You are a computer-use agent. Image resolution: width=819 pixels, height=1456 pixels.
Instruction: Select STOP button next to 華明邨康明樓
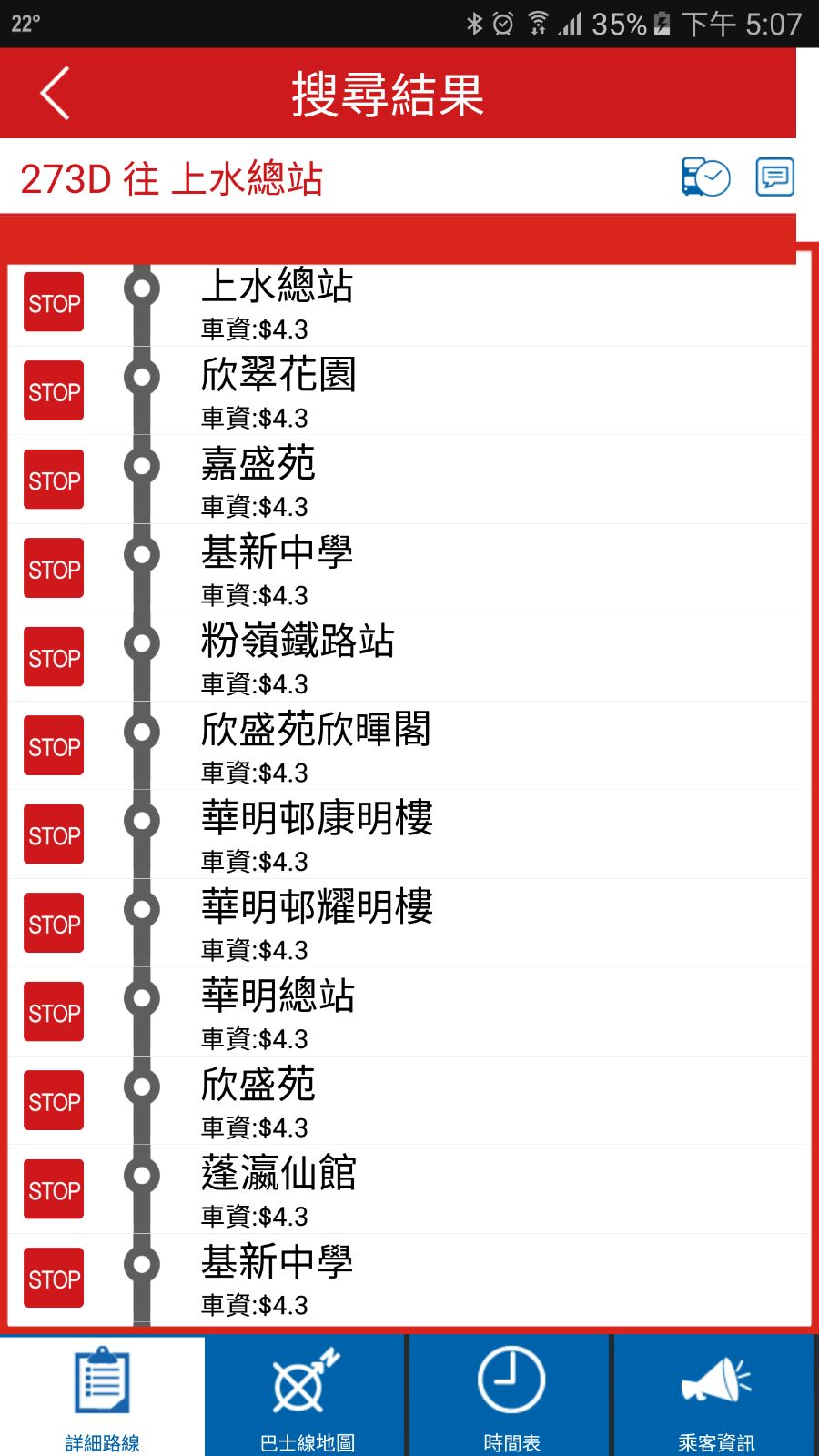point(54,834)
